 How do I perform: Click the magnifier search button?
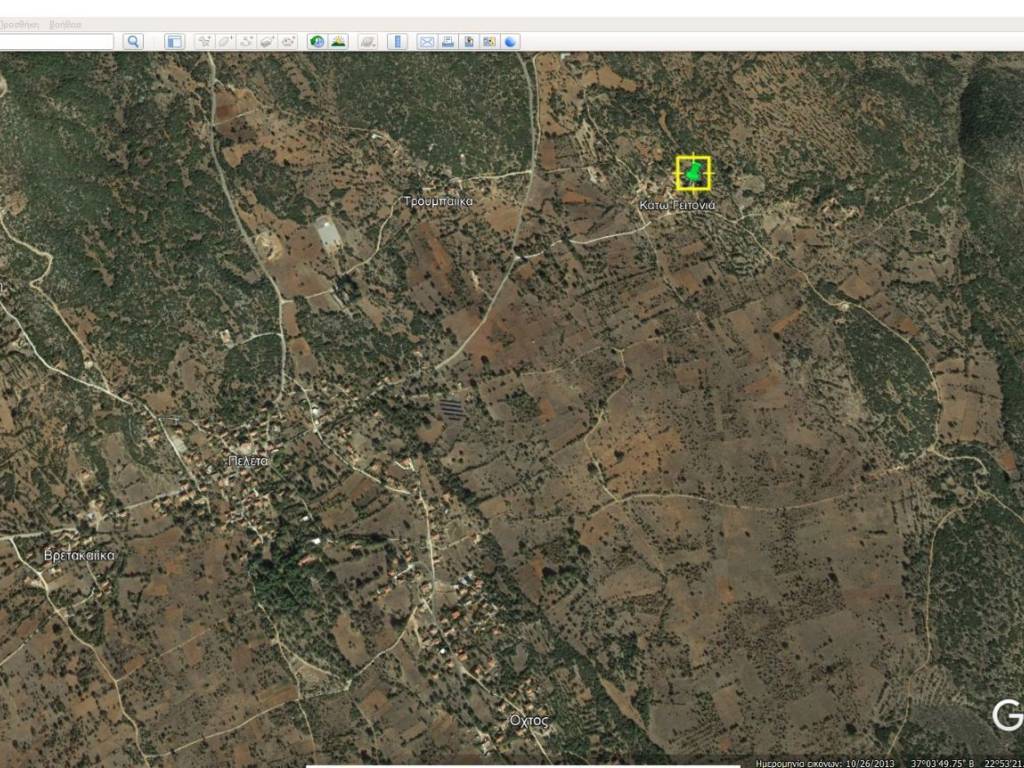(134, 41)
